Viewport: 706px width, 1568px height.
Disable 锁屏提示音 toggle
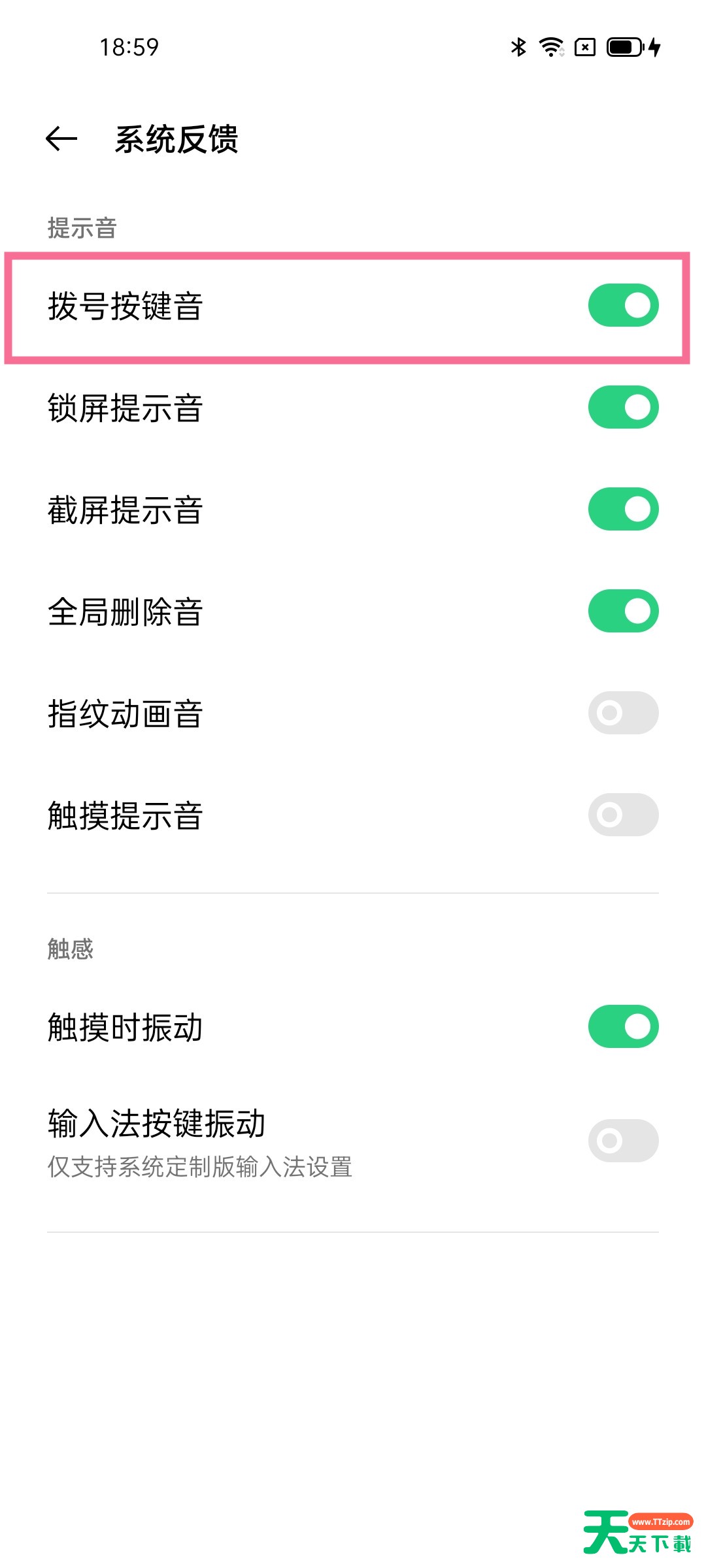pyautogui.click(x=623, y=407)
